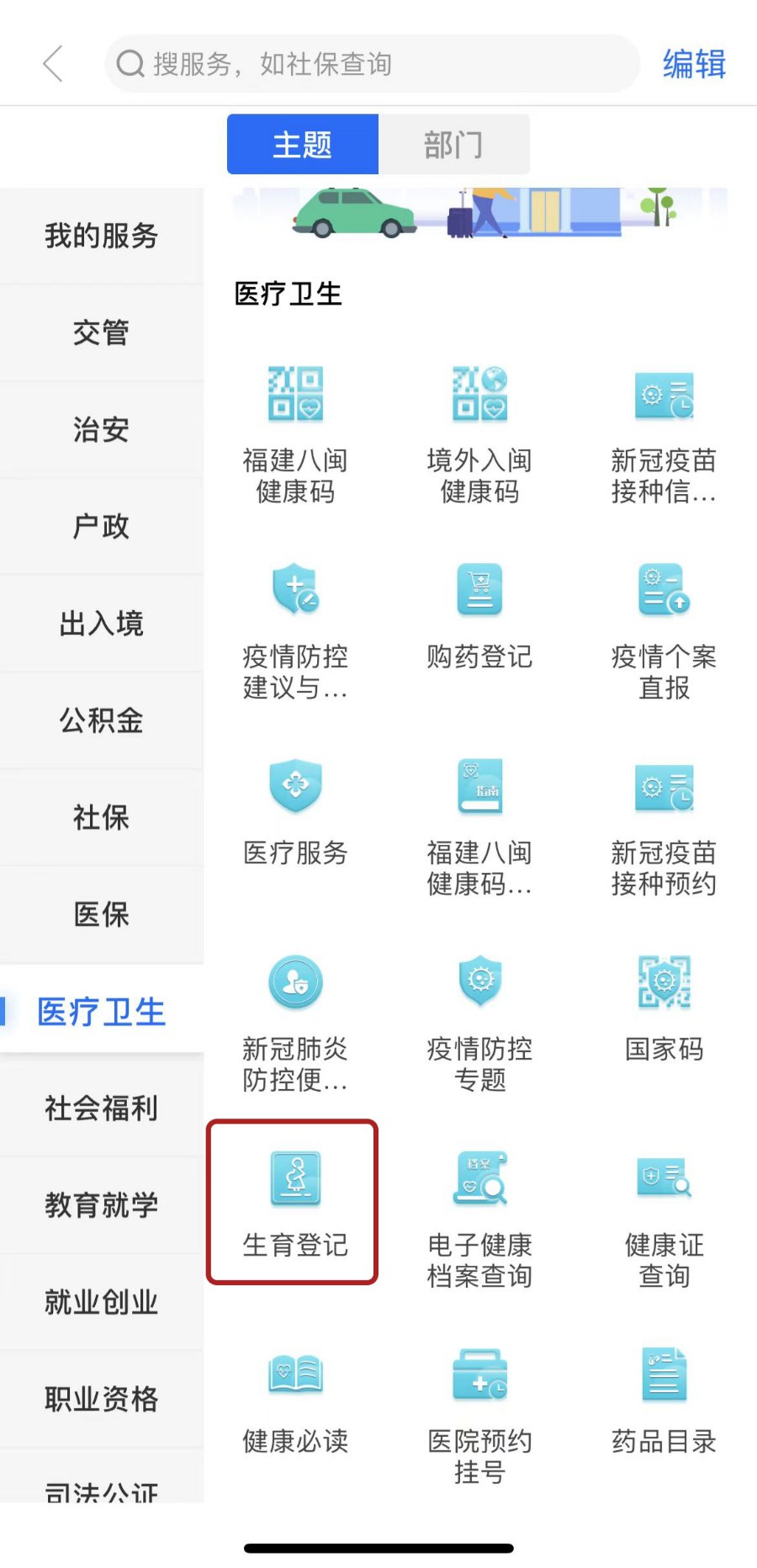The image size is (757, 1568).
Task: Switch to the 部门 tab
Action: [x=453, y=145]
